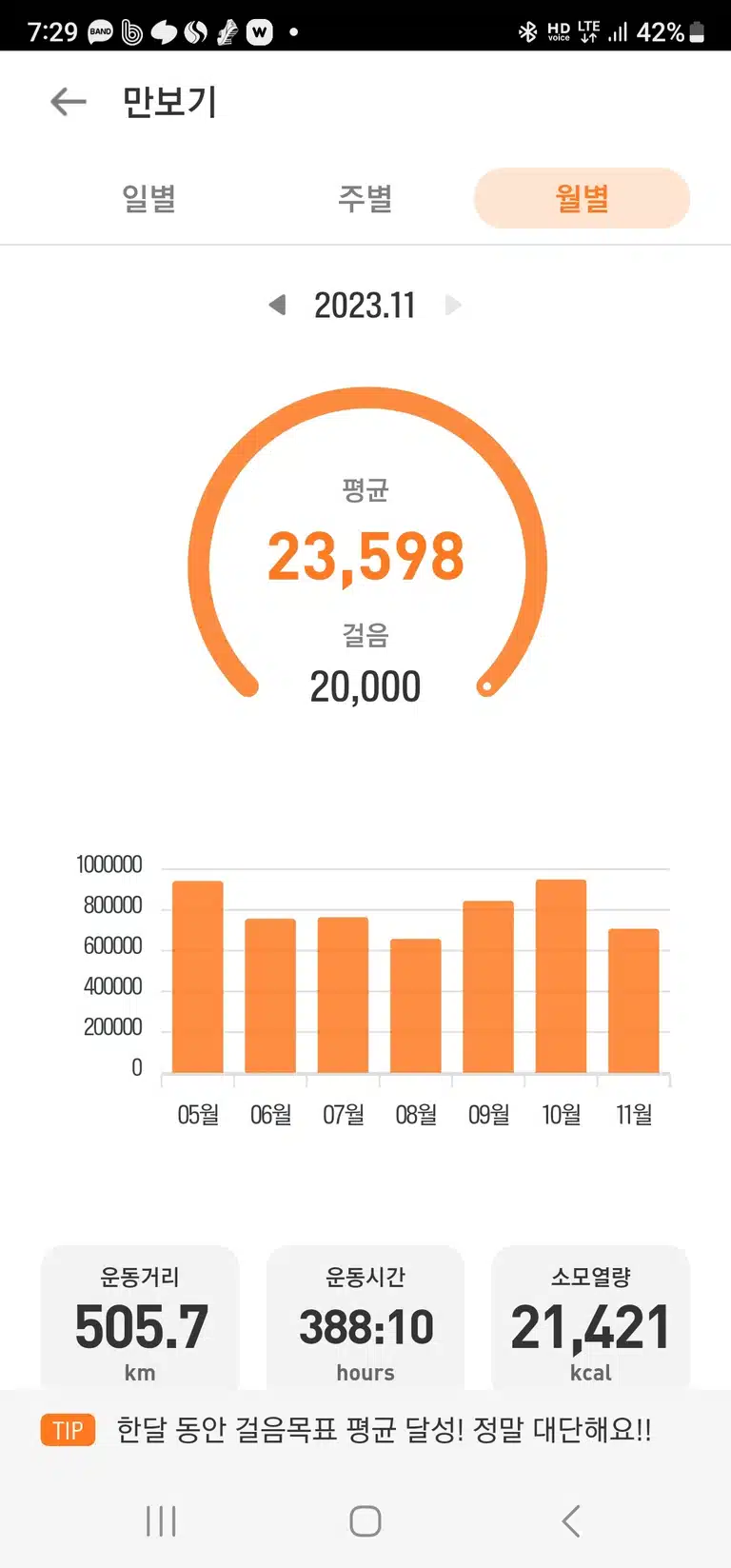Select the 월별 tab
Viewport: 731px width, 1568px height.
[582, 198]
